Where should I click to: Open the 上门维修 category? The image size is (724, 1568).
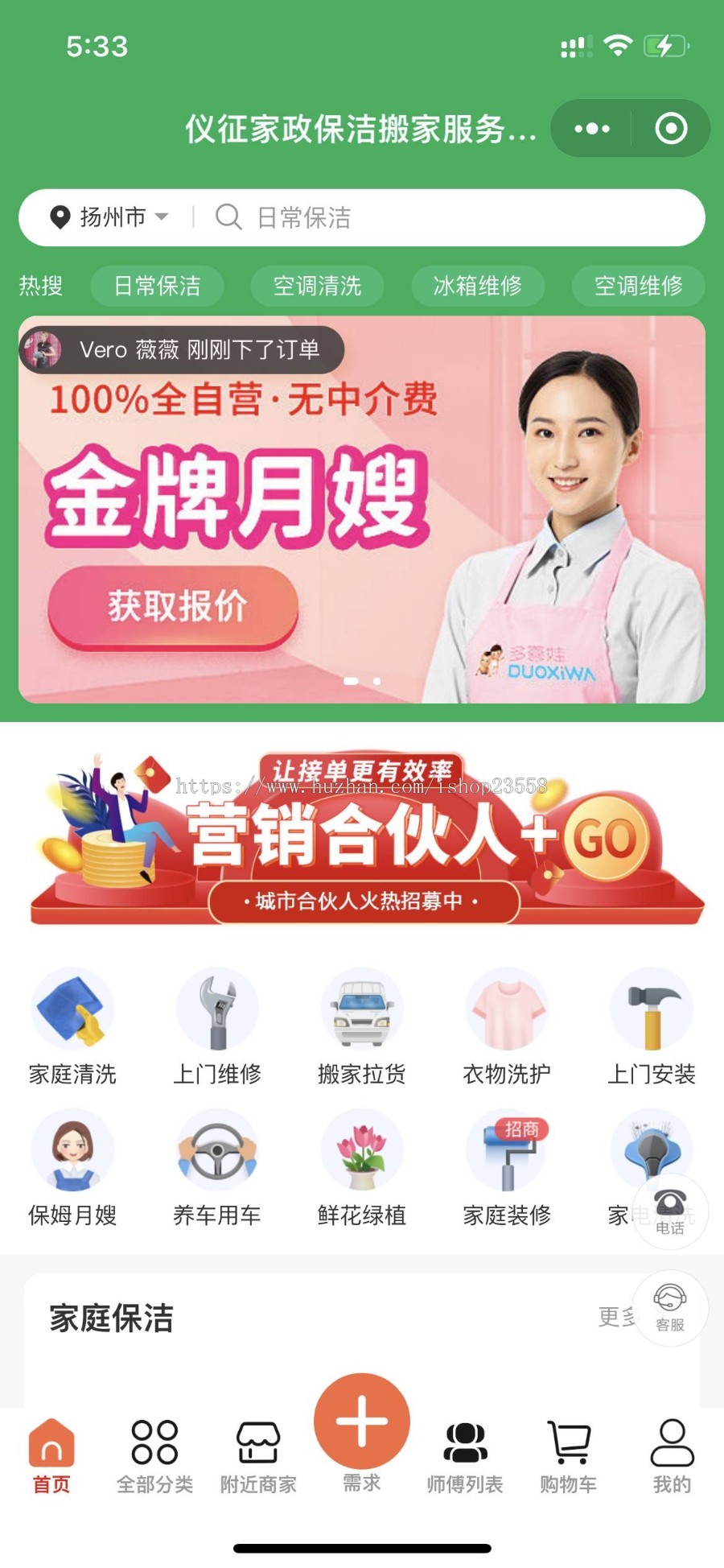pos(217,1027)
